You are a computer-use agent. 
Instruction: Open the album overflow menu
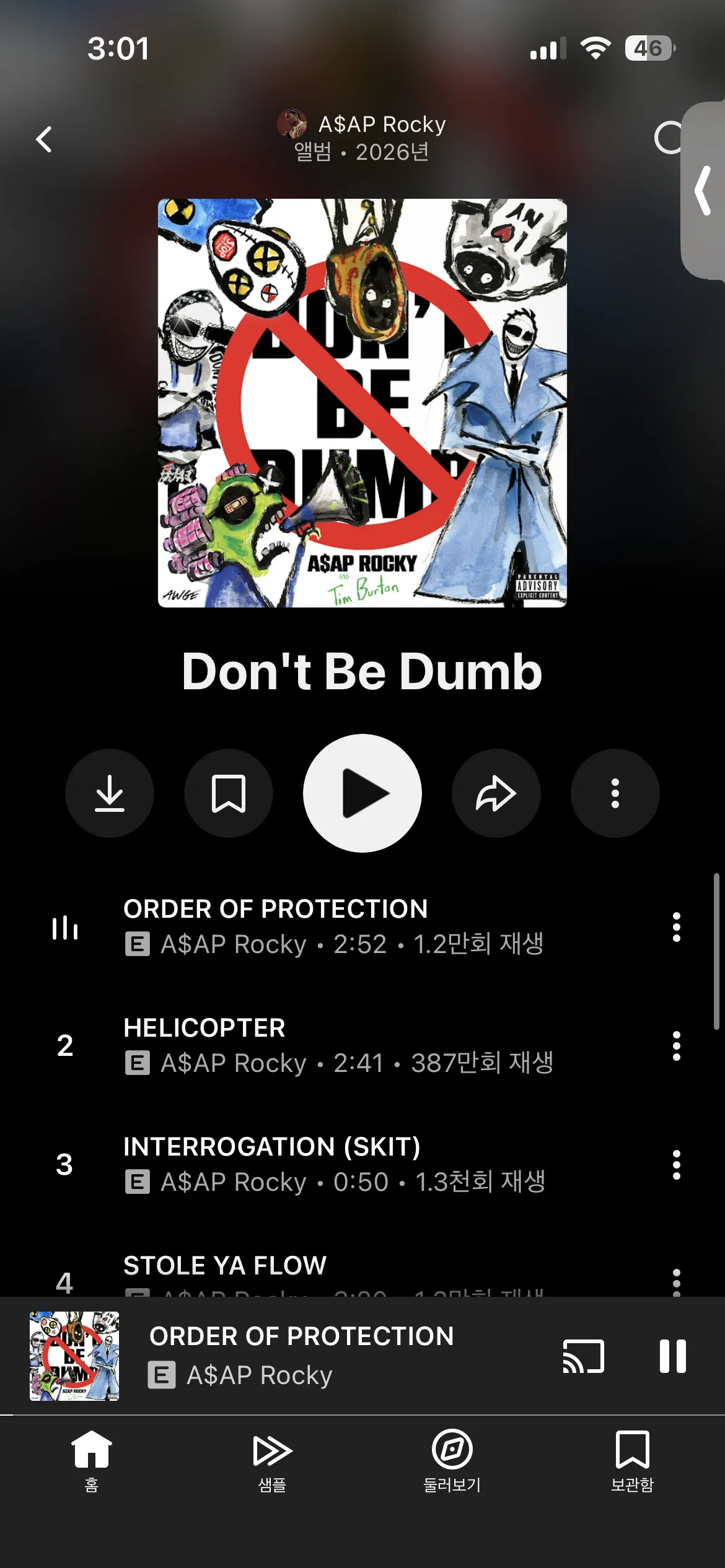point(615,793)
